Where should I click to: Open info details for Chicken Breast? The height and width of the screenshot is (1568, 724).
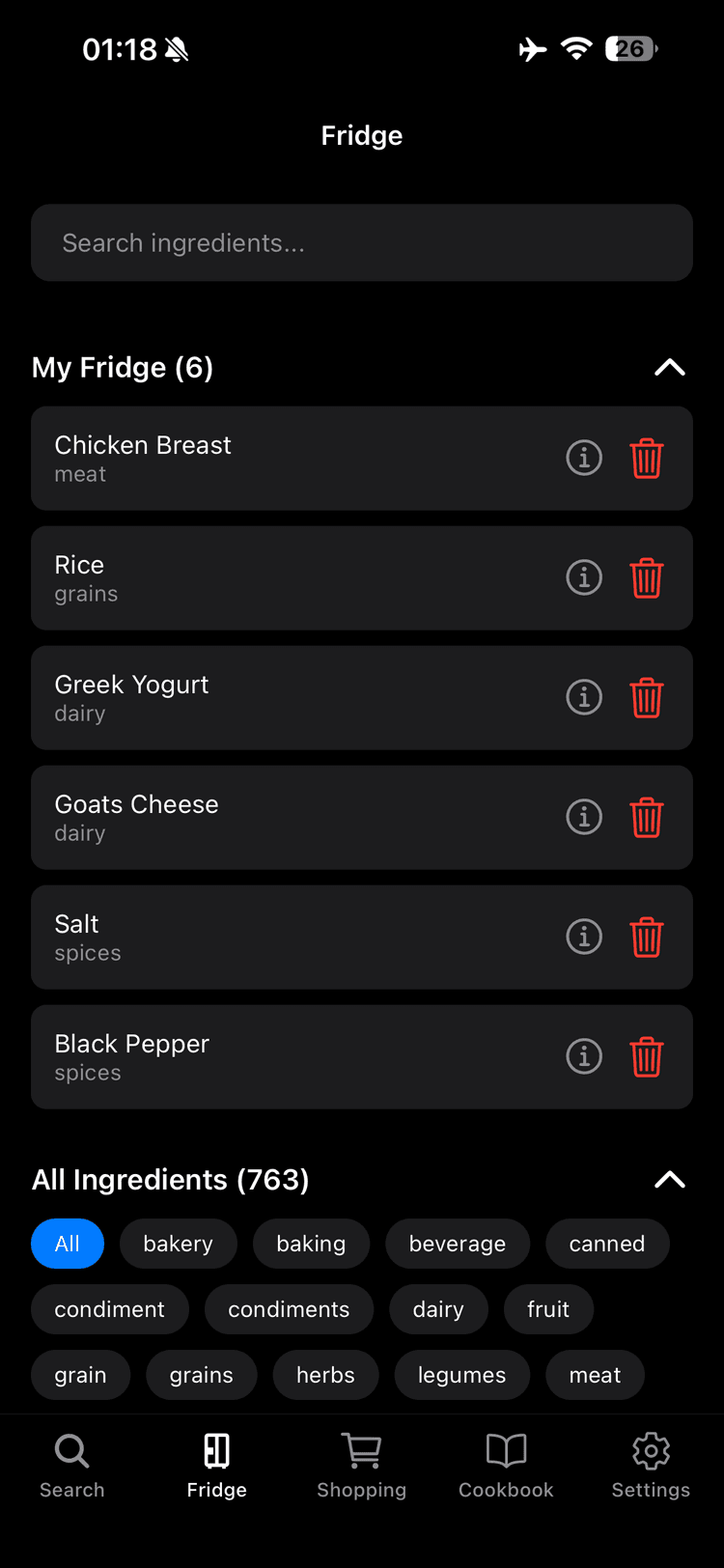pyautogui.click(x=583, y=458)
